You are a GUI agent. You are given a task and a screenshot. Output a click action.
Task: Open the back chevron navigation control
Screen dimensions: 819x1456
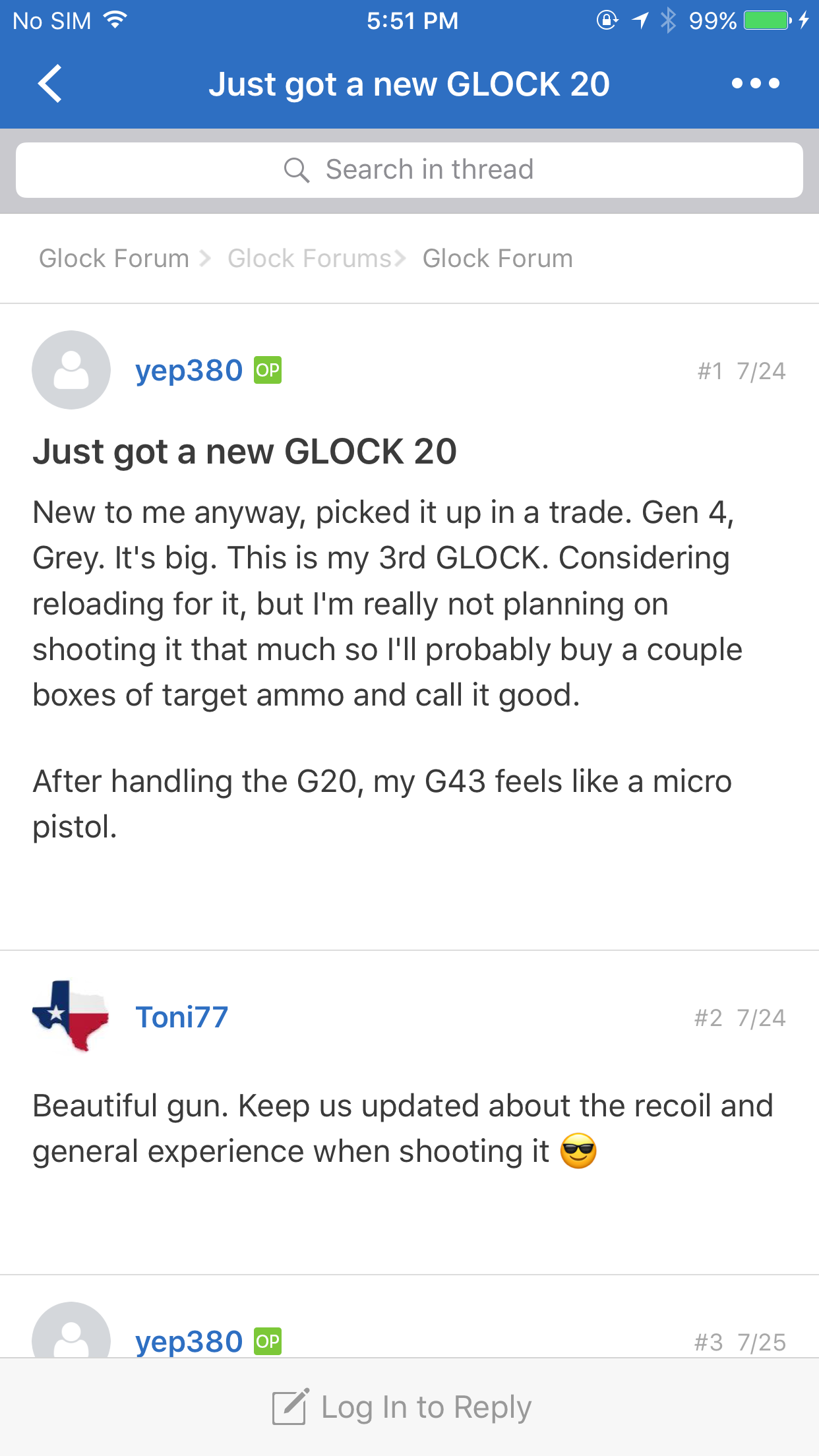(50, 84)
